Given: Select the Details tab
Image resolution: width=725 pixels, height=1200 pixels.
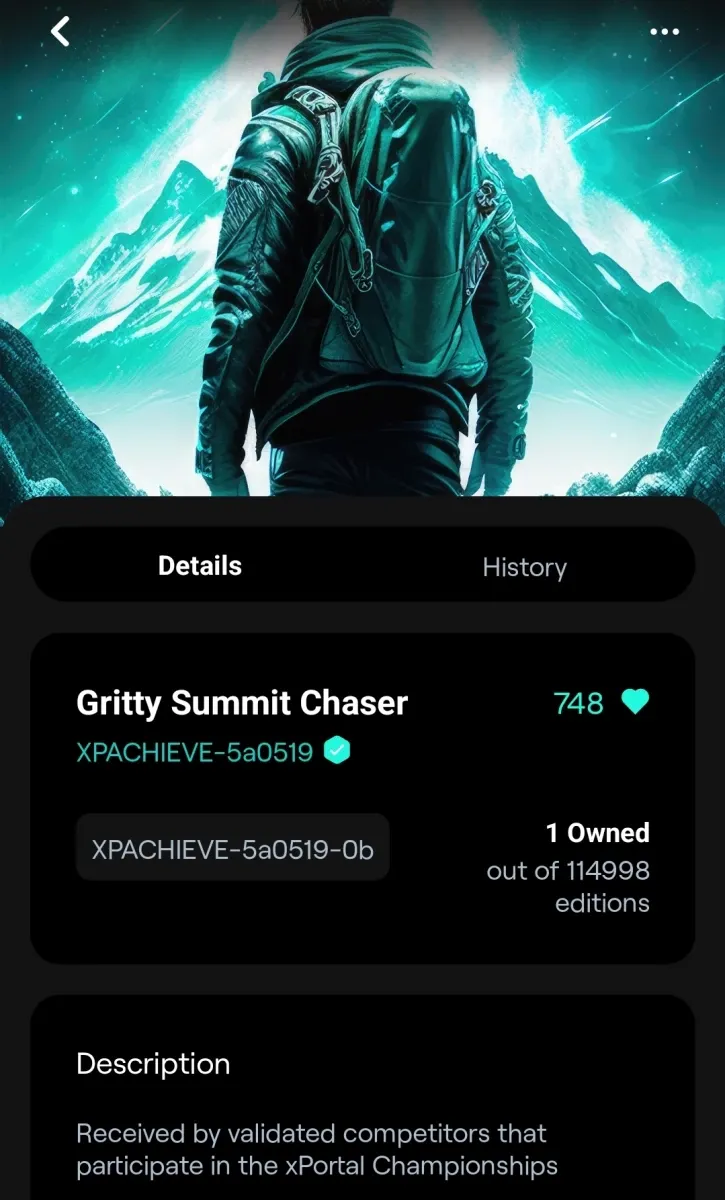Looking at the screenshot, I should click(200, 566).
